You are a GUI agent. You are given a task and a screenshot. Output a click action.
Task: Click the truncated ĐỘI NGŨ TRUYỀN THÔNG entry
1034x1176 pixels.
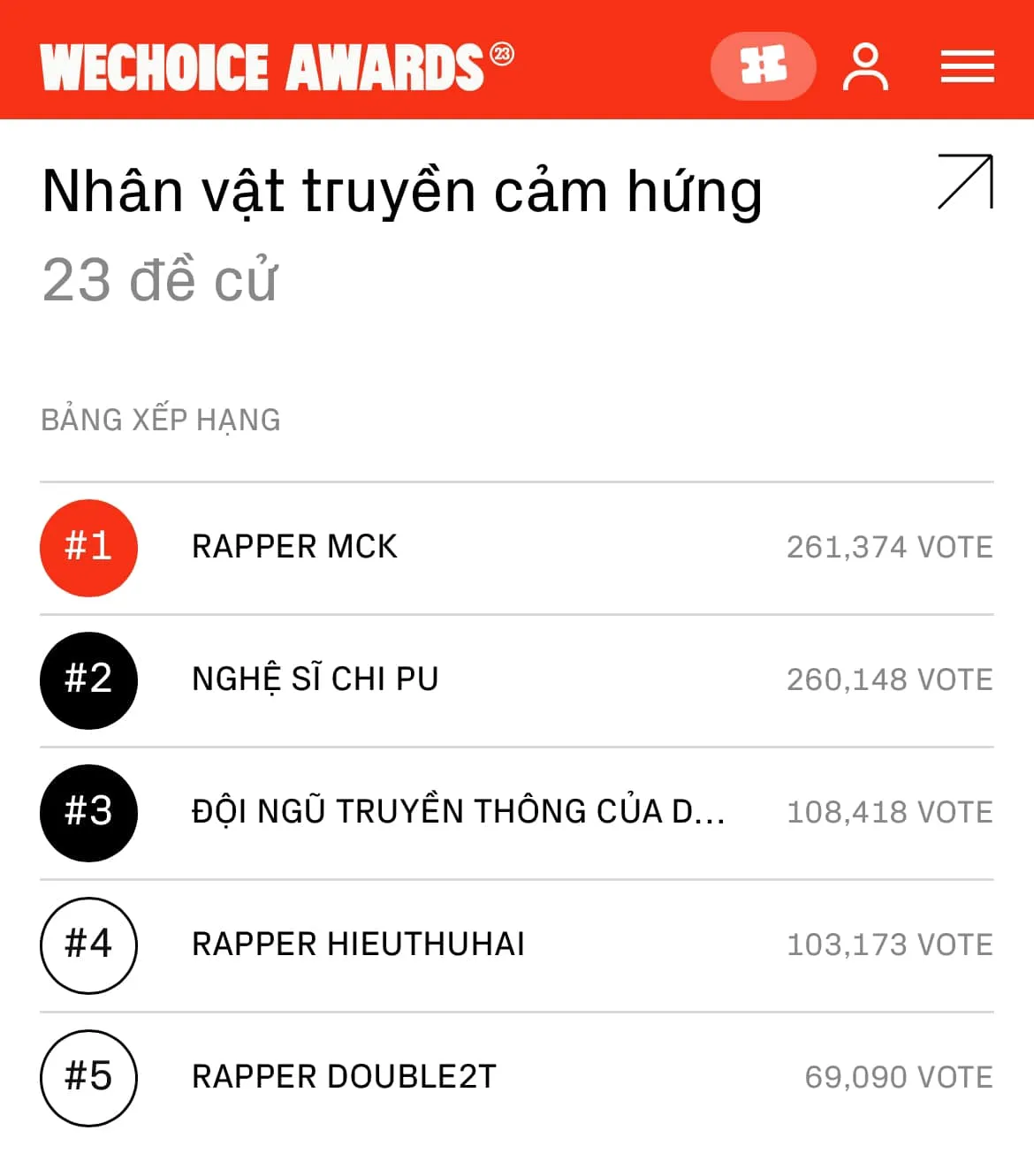point(460,812)
